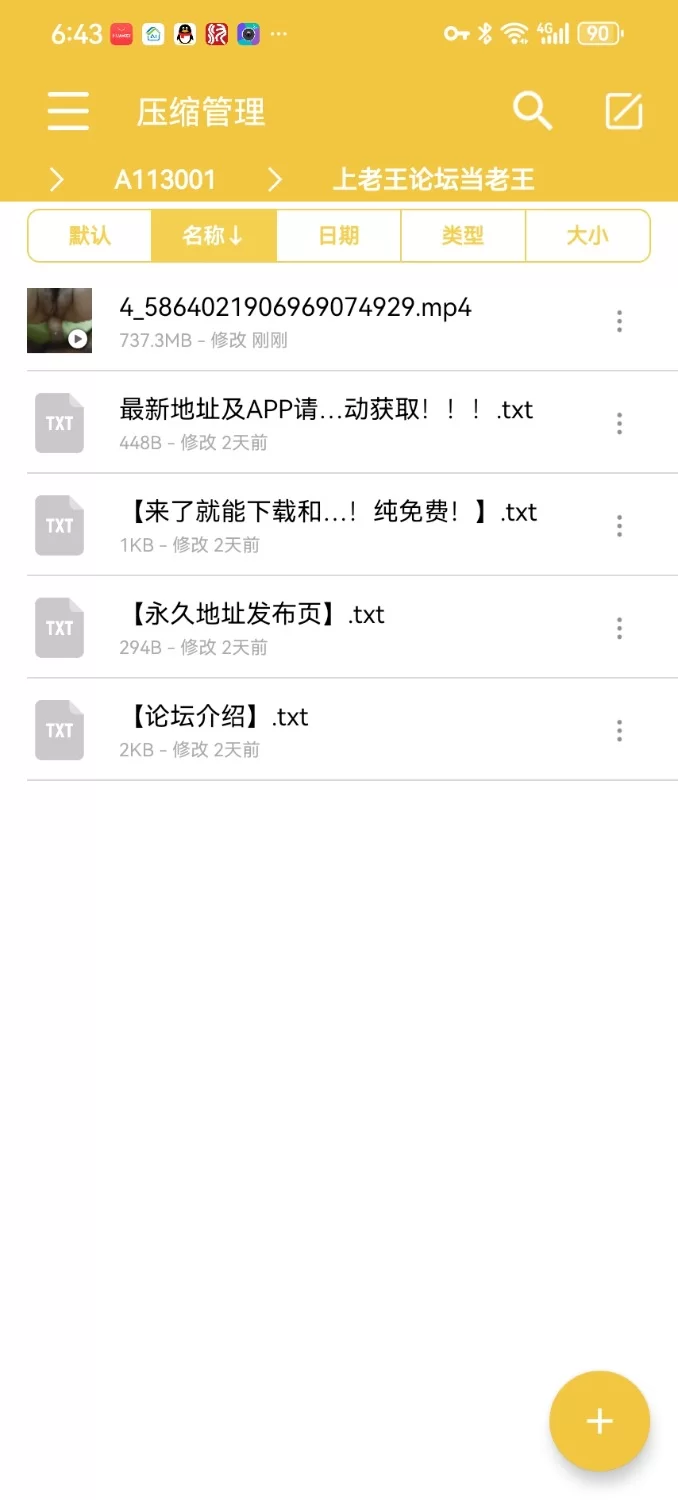Open the 737.3MB mp4 video file
This screenshot has height=1500, width=678.
(295, 320)
